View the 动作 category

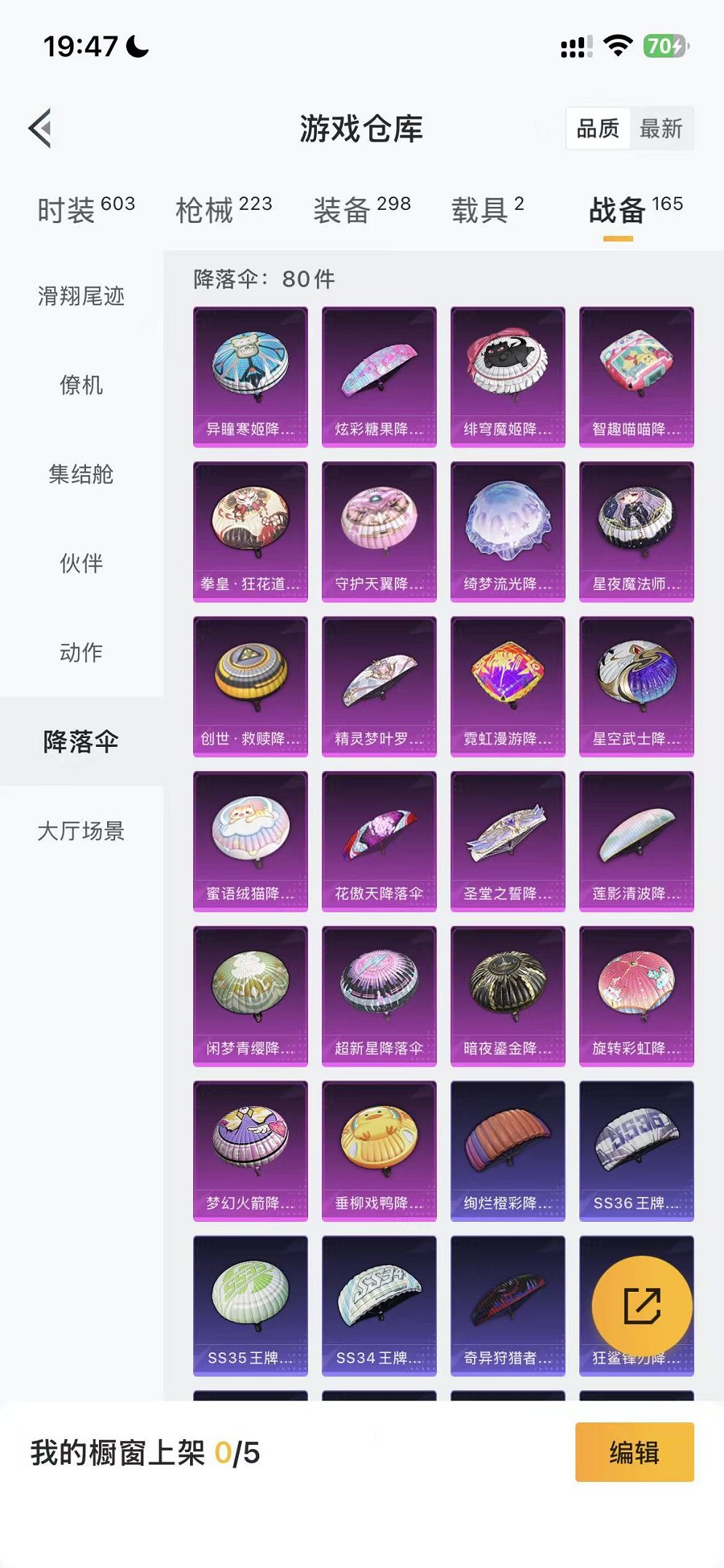[81, 652]
